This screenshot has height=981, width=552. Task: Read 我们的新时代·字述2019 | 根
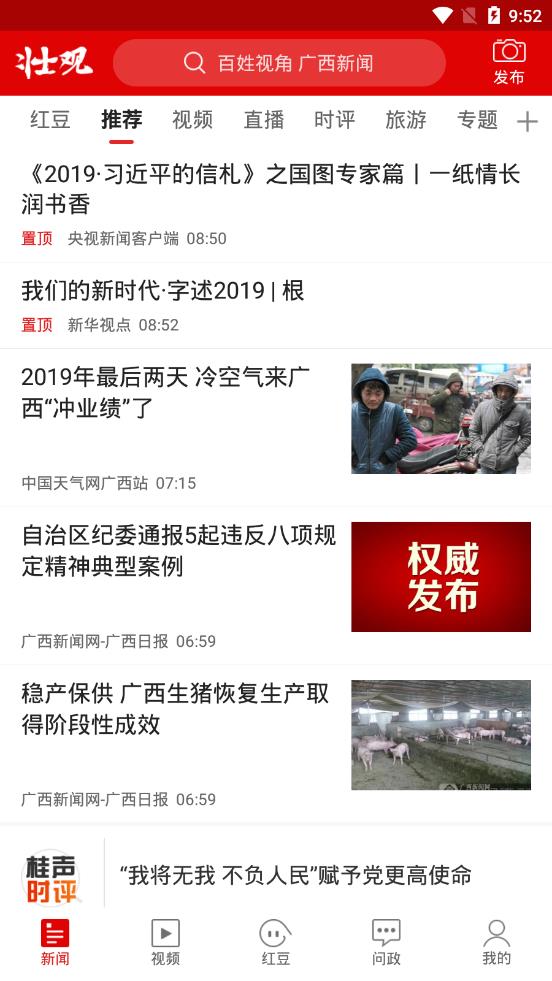(276, 306)
